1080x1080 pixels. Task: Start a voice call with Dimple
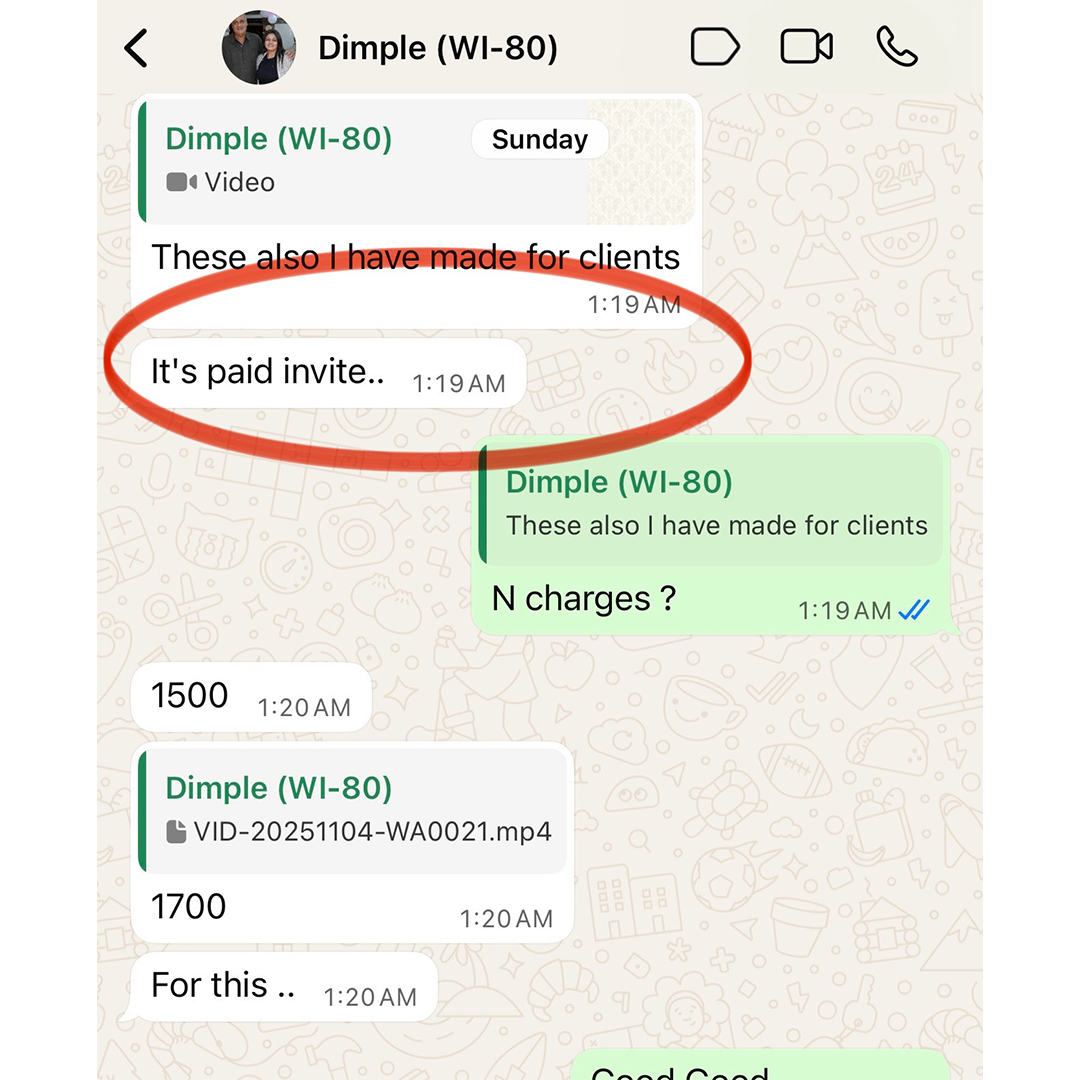tap(896, 47)
